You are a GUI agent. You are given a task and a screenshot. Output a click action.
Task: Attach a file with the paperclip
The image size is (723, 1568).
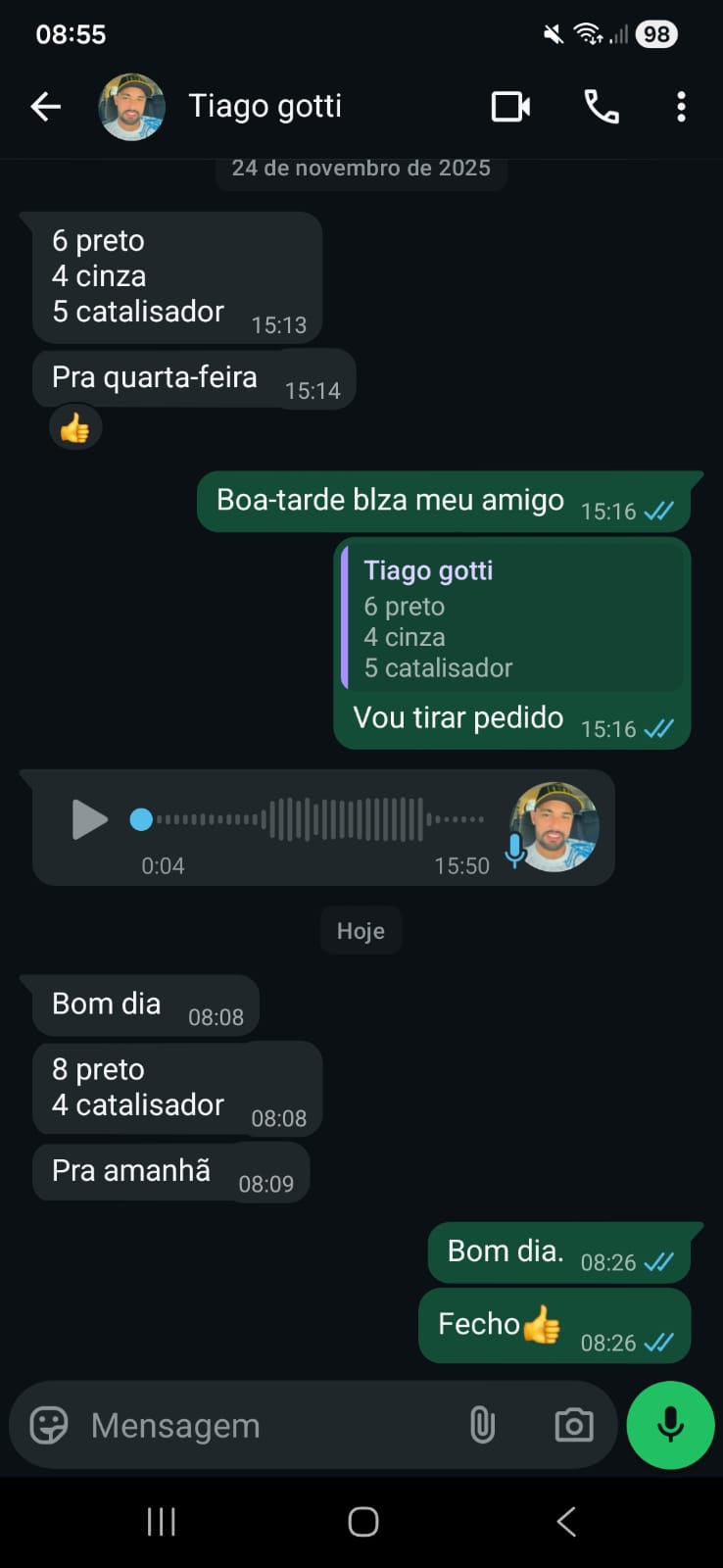[x=482, y=1425]
